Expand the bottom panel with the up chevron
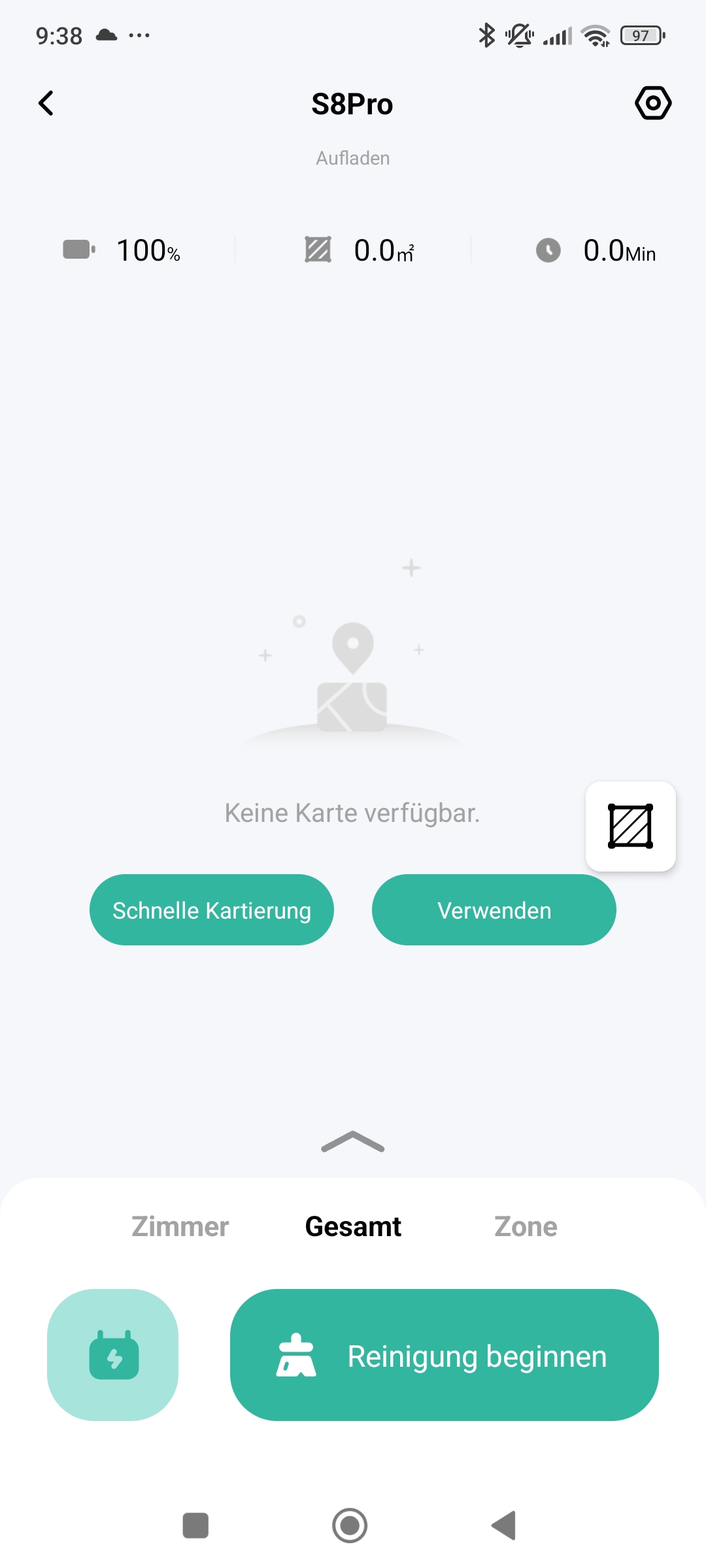The height and width of the screenshot is (1568, 706). tap(353, 1142)
